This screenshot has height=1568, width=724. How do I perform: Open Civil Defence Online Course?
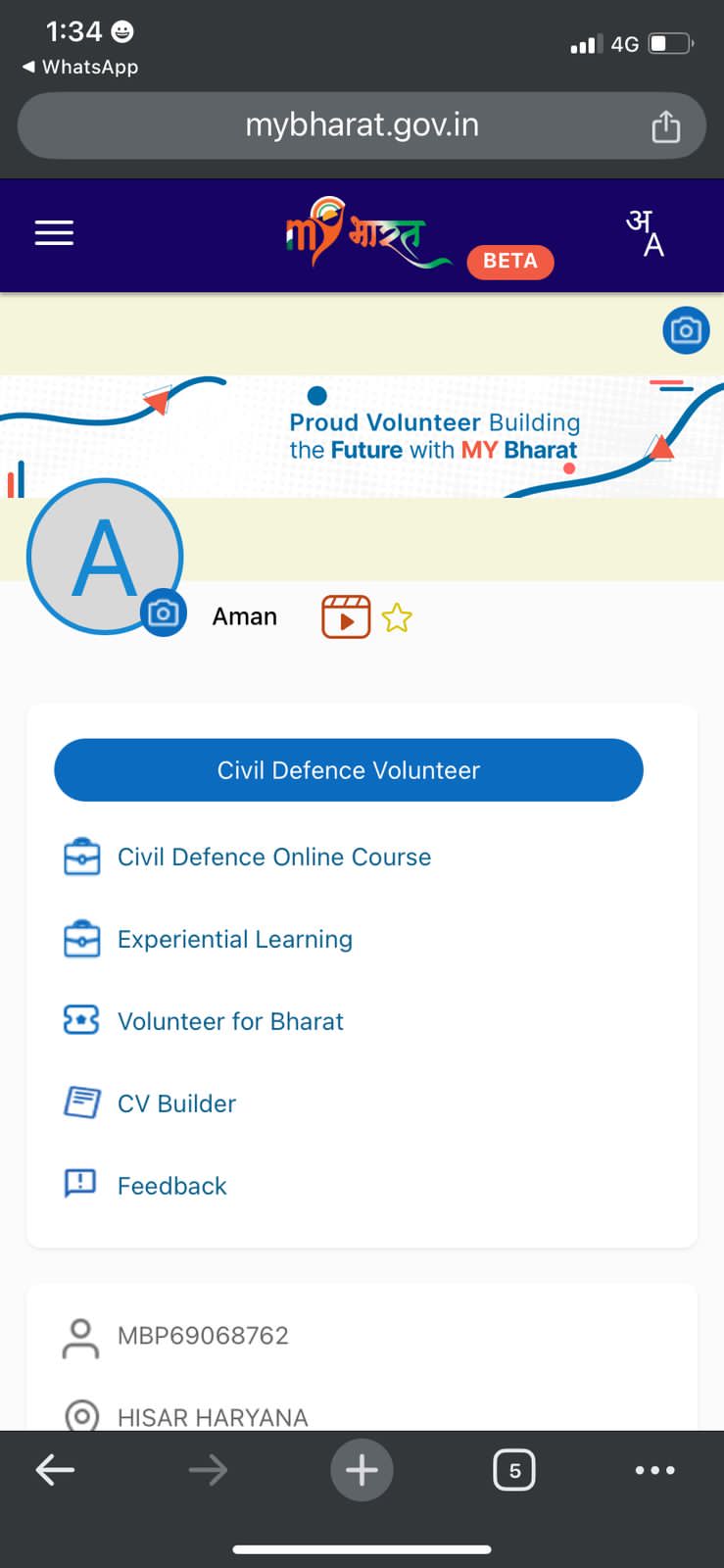click(x=273, y=857)
